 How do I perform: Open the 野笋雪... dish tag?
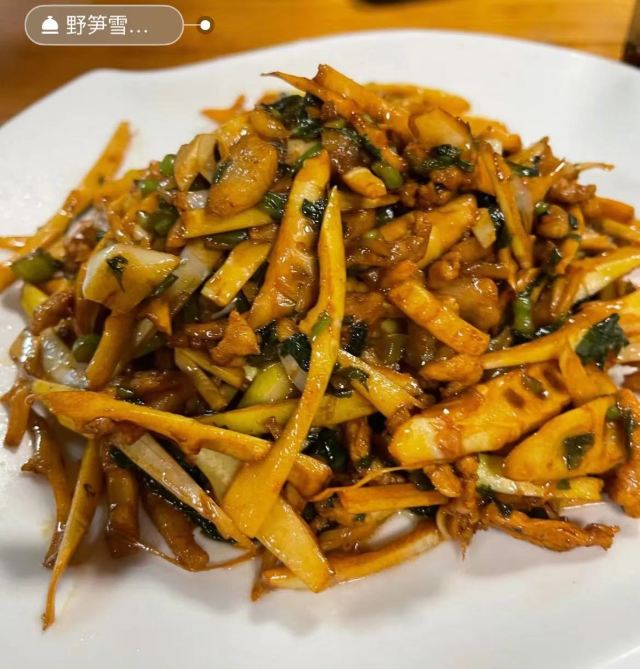pos(104,25)
